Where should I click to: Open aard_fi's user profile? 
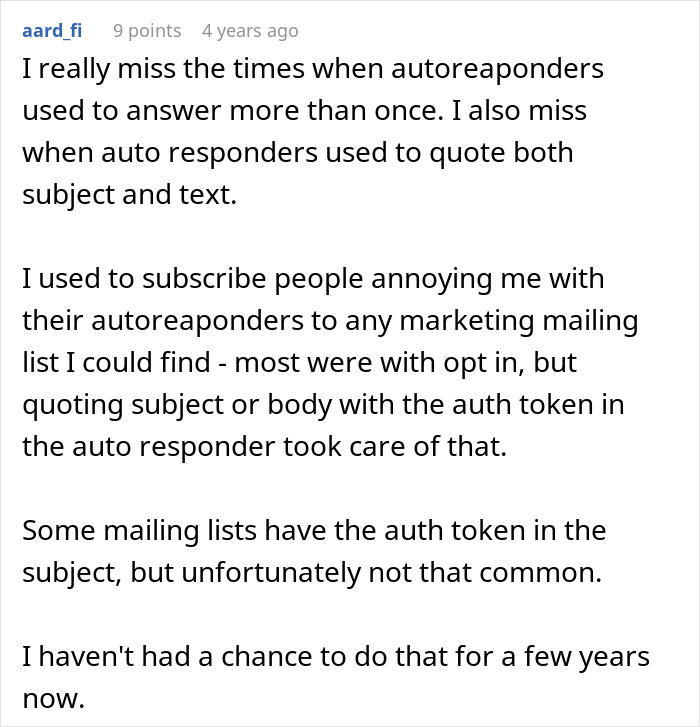52,31
